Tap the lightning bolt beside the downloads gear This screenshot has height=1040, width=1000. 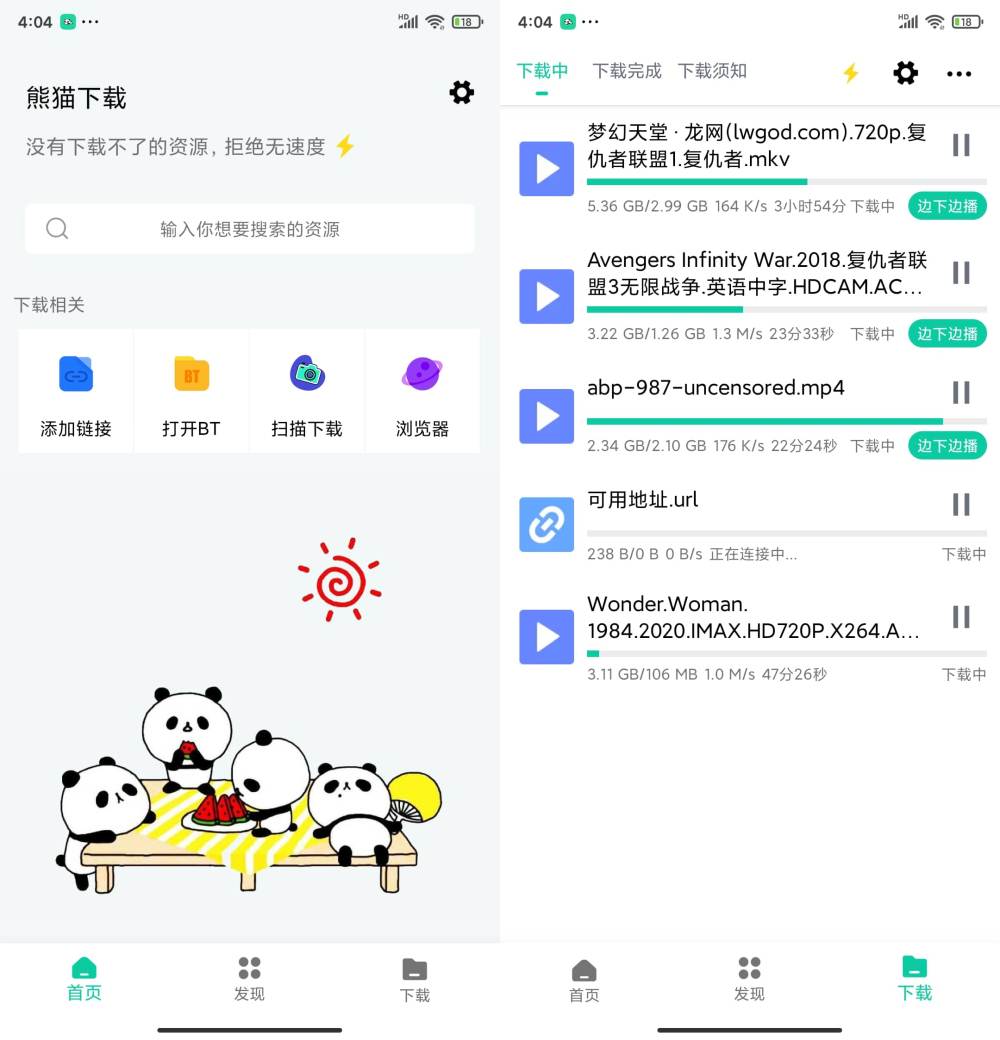[850, 73]
